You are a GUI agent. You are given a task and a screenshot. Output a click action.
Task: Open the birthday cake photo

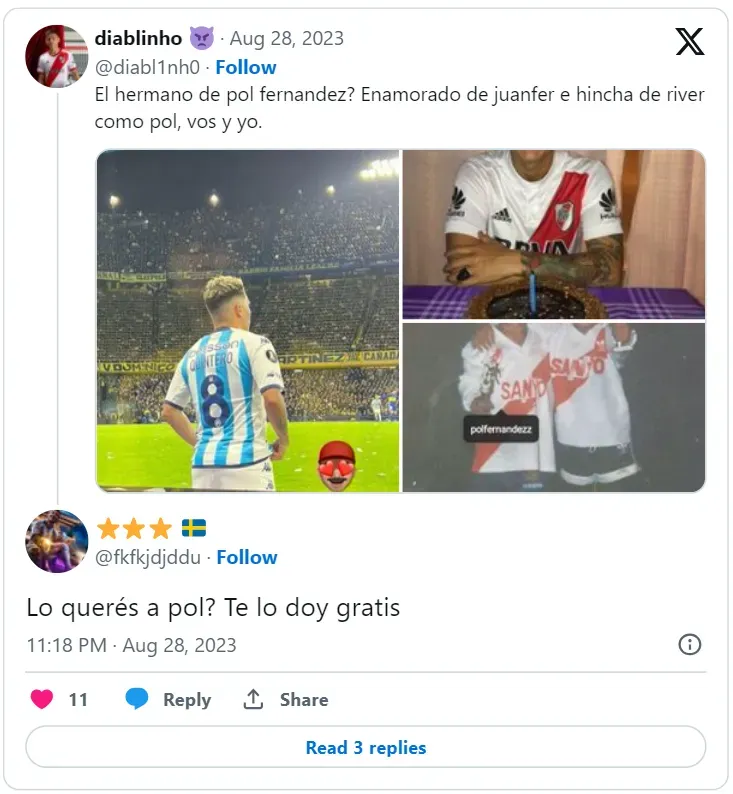(553, 234)
